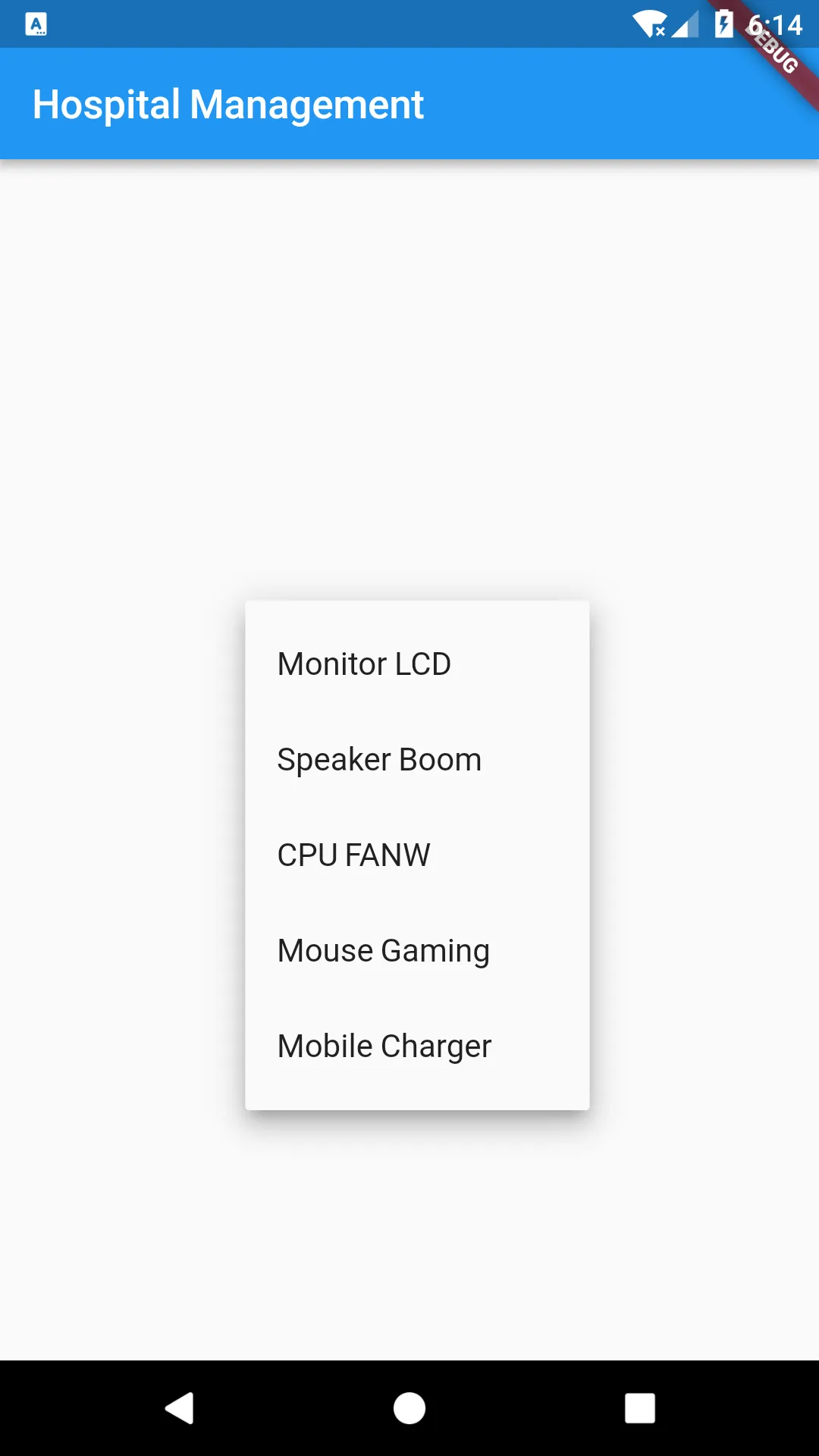Go back with the system back button
The height and width of the screenshot is (1456, 819).
(x=180, y=1408)
